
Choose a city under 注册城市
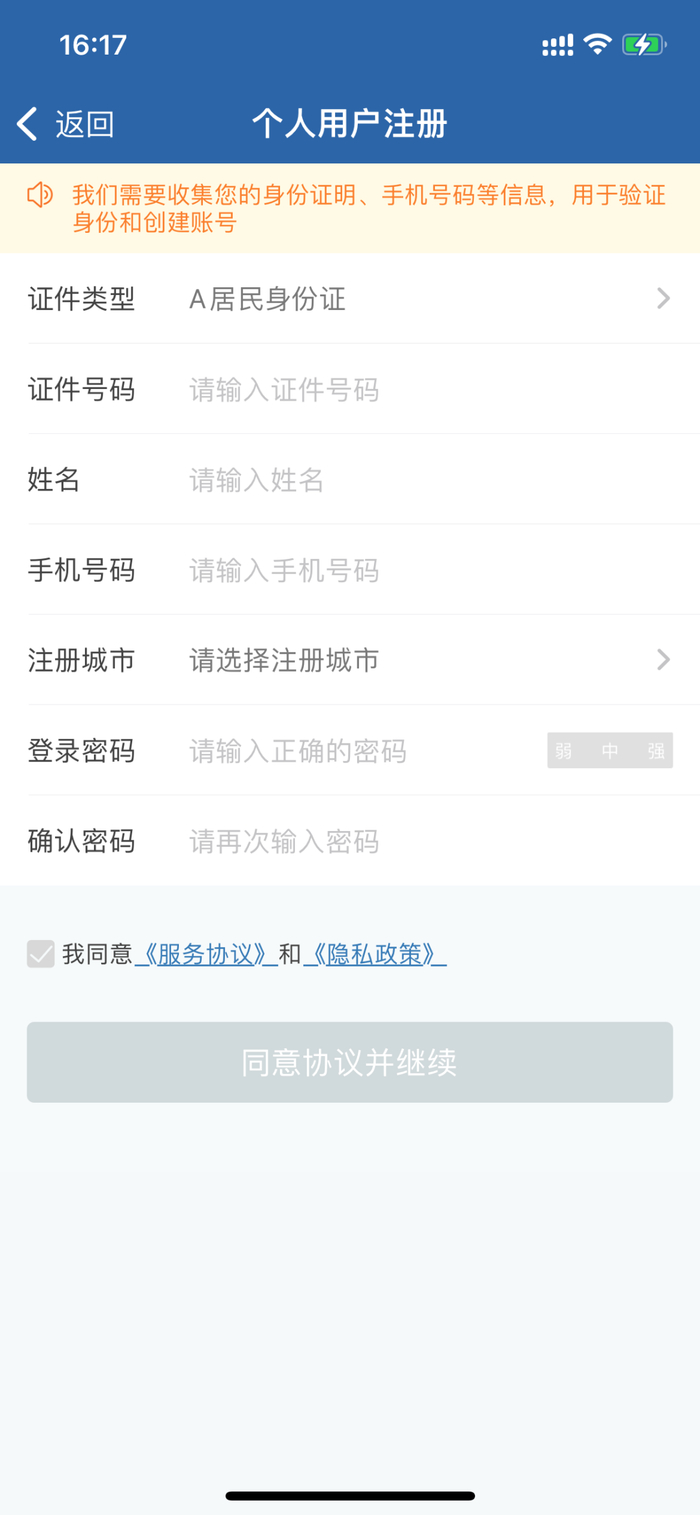click(x=420, y=660)
